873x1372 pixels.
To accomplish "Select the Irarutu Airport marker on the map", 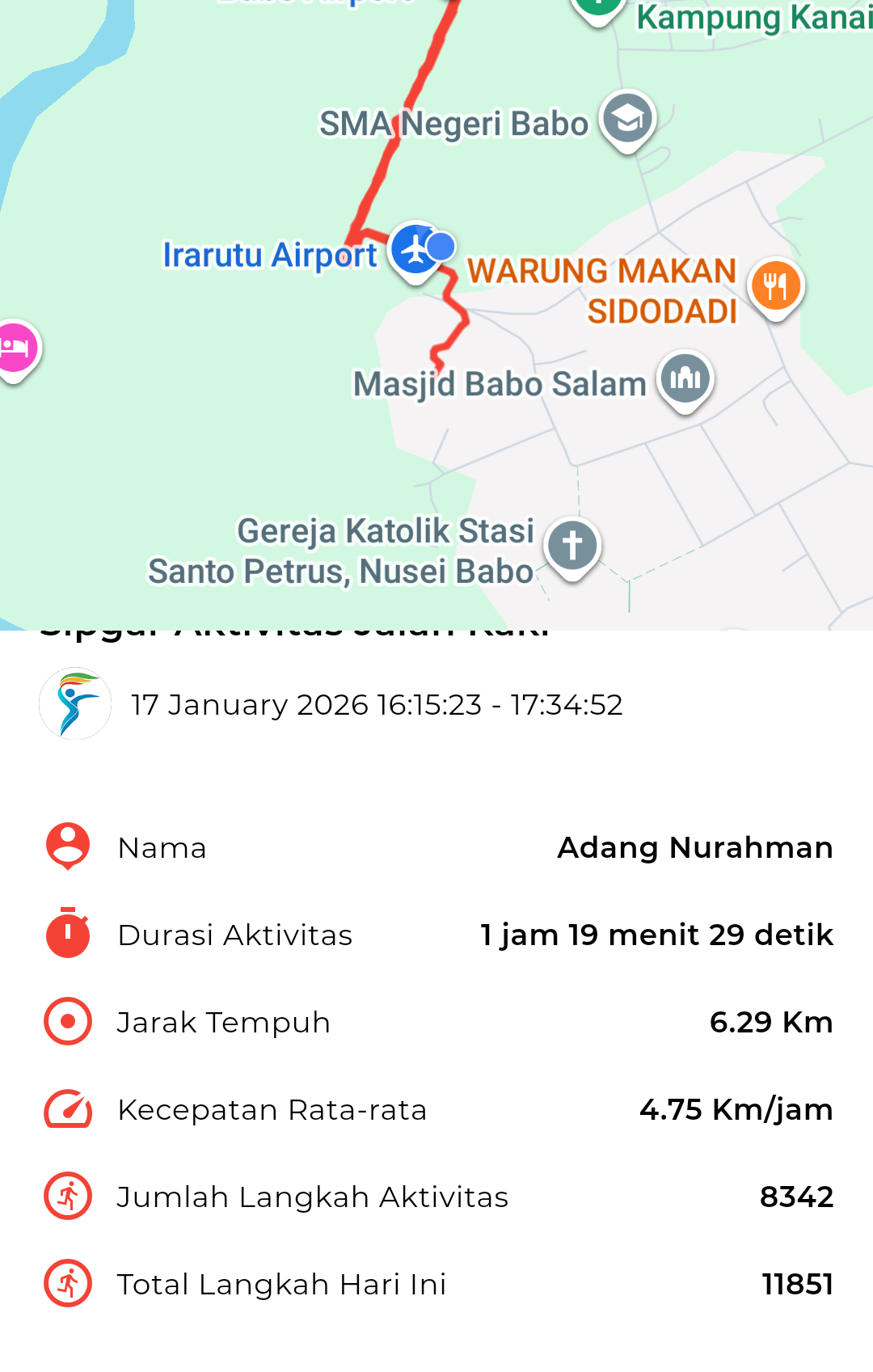I will click(x=415, y=250).
